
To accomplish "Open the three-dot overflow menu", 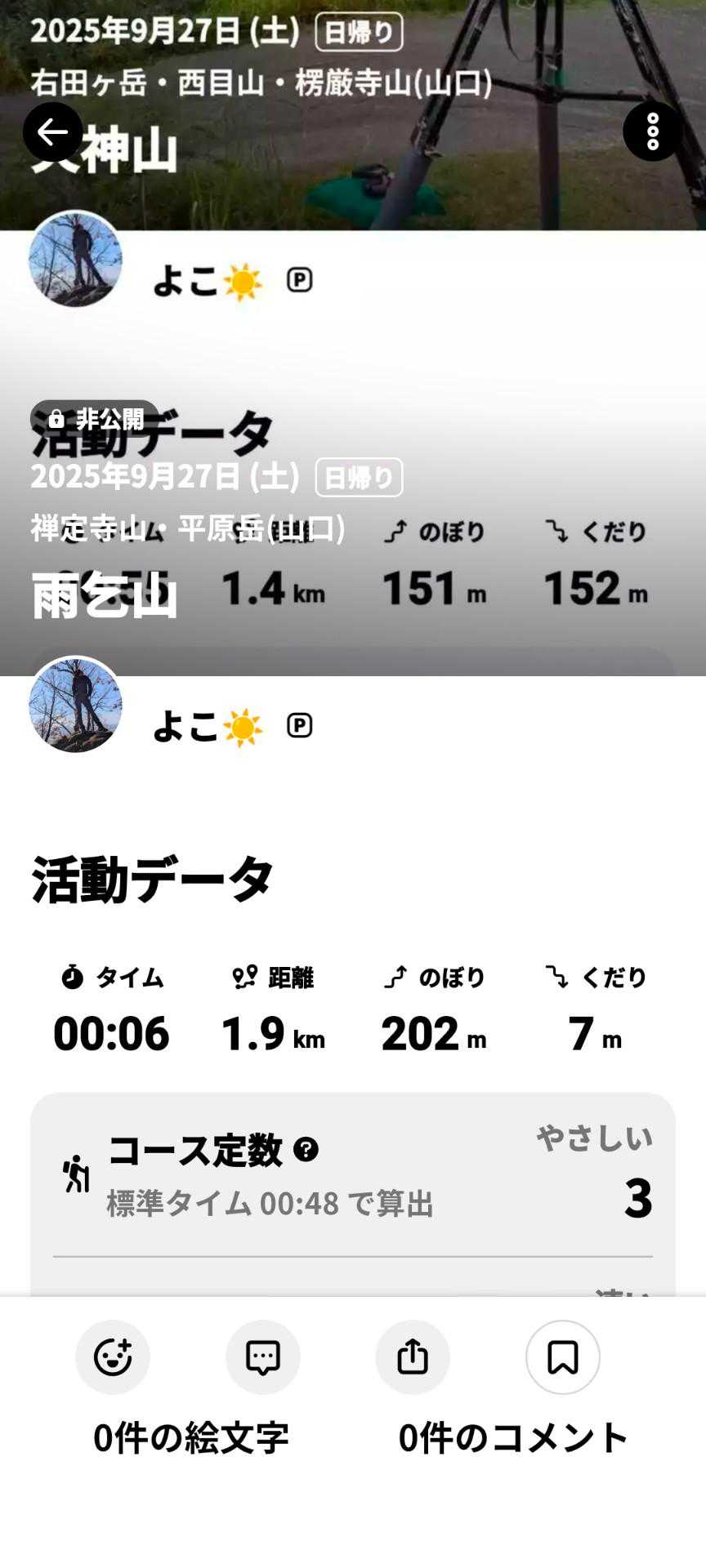I will 652,131.
